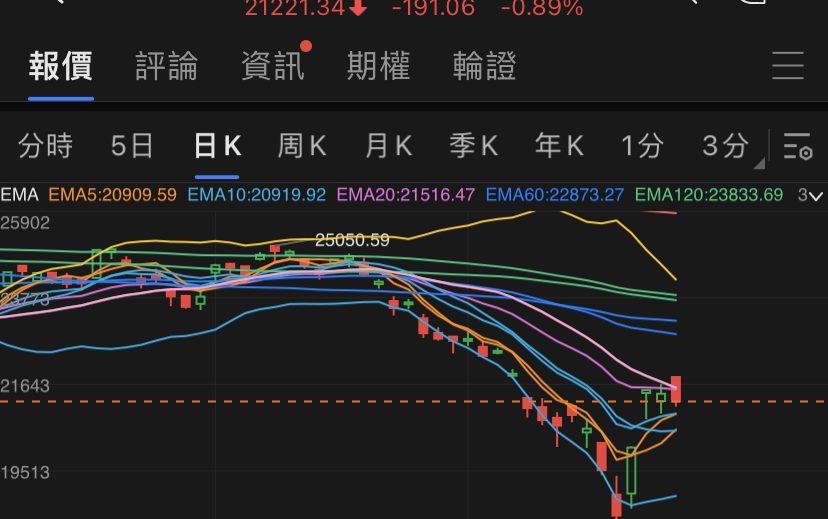Select the 日K chart period
The image size is (828, 519).
click(x=217, y=147)
